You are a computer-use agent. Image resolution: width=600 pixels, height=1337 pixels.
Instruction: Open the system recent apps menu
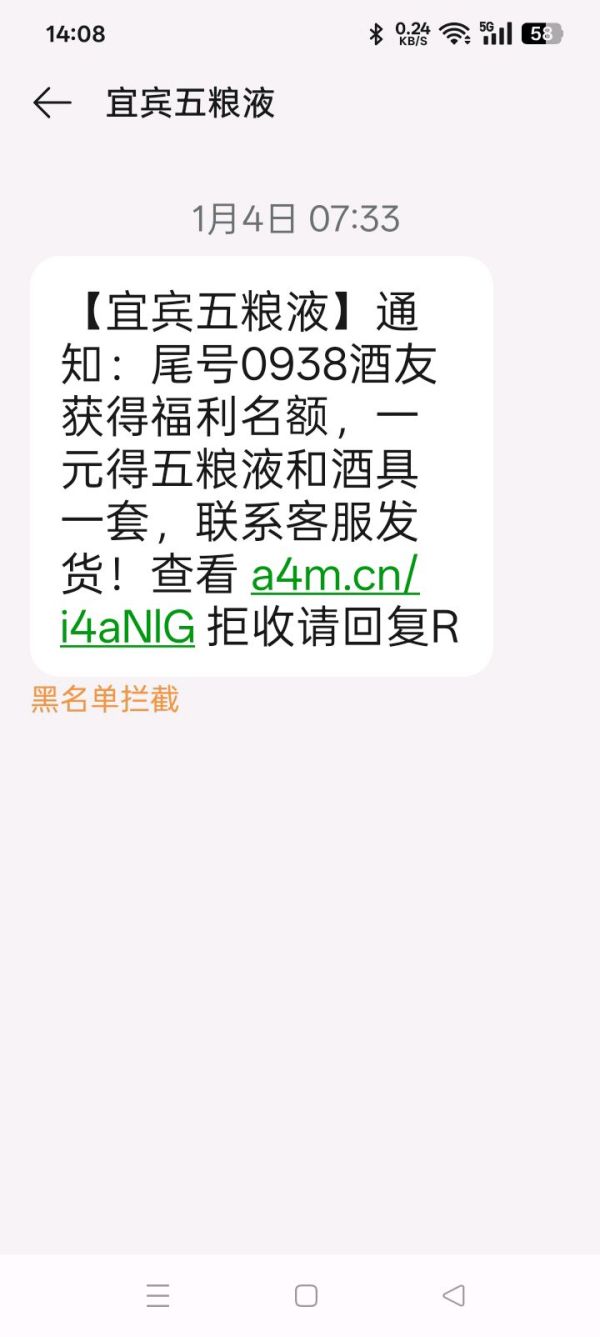tap(158, 1296)
